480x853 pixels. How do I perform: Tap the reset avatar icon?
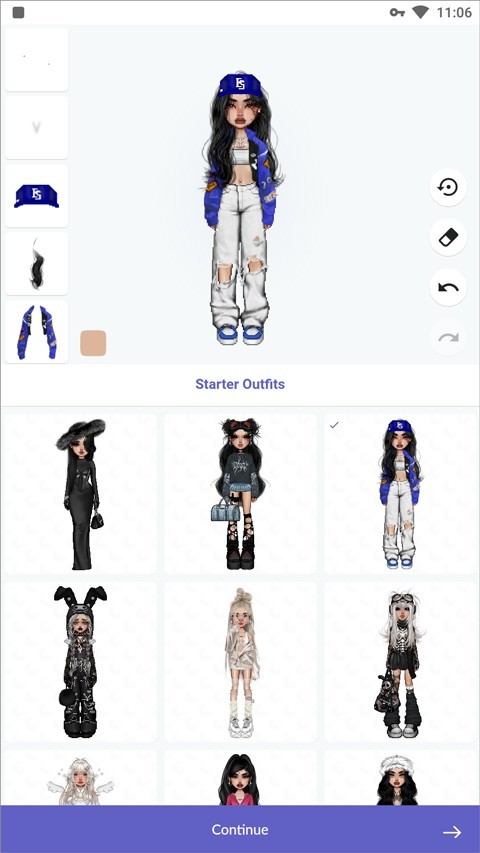pos(448,187)
